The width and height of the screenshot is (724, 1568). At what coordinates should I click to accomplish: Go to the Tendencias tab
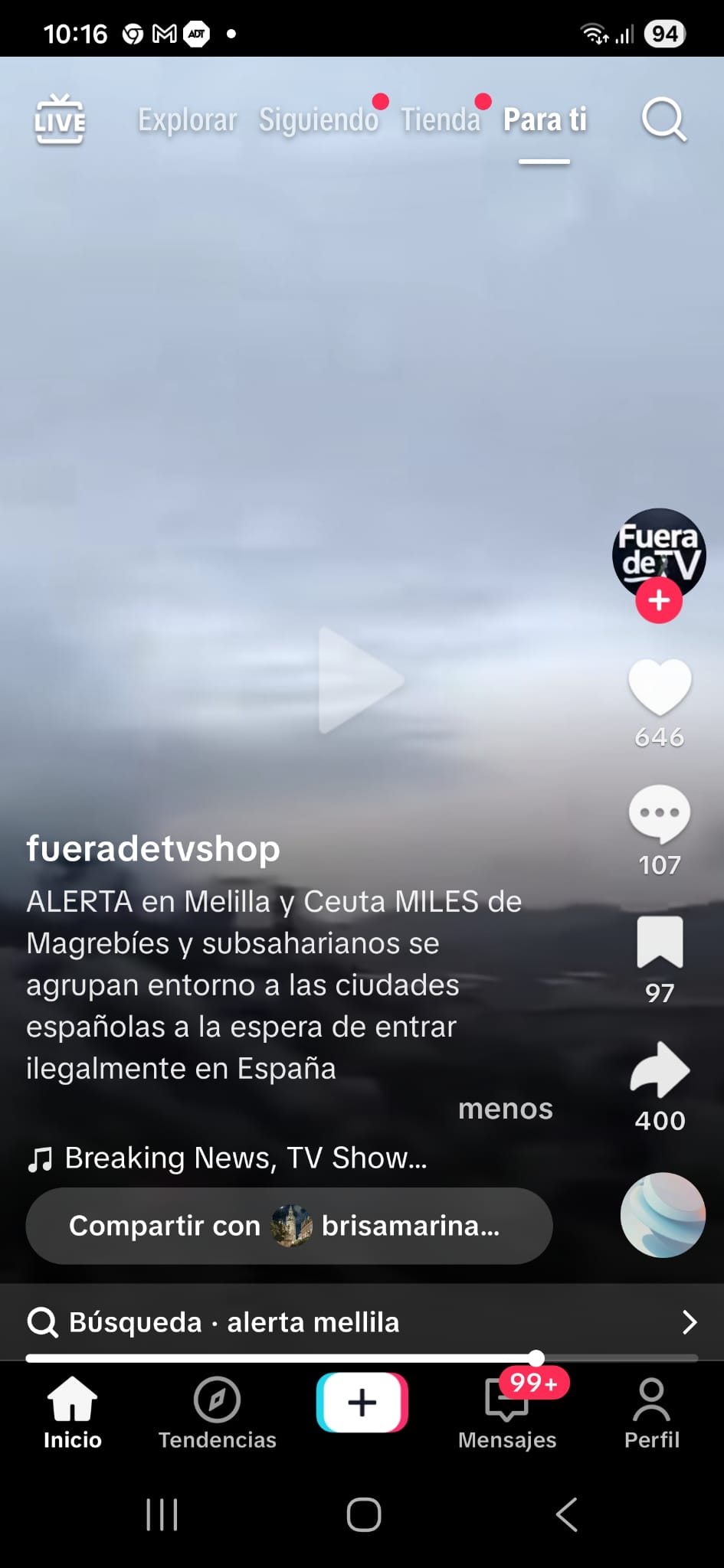[x=217, y=1413]
